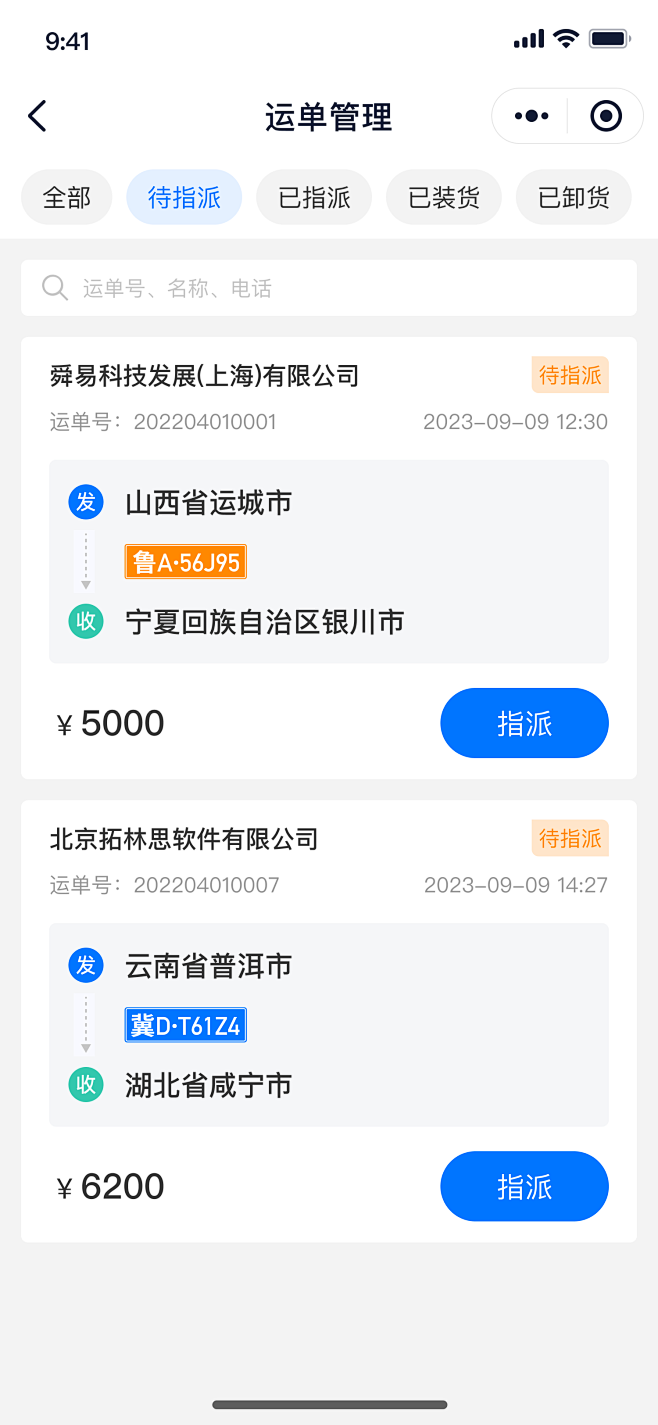Show 已指派 waybills
The height and width of the screenshot is (1425, 658).
[314, 197]
